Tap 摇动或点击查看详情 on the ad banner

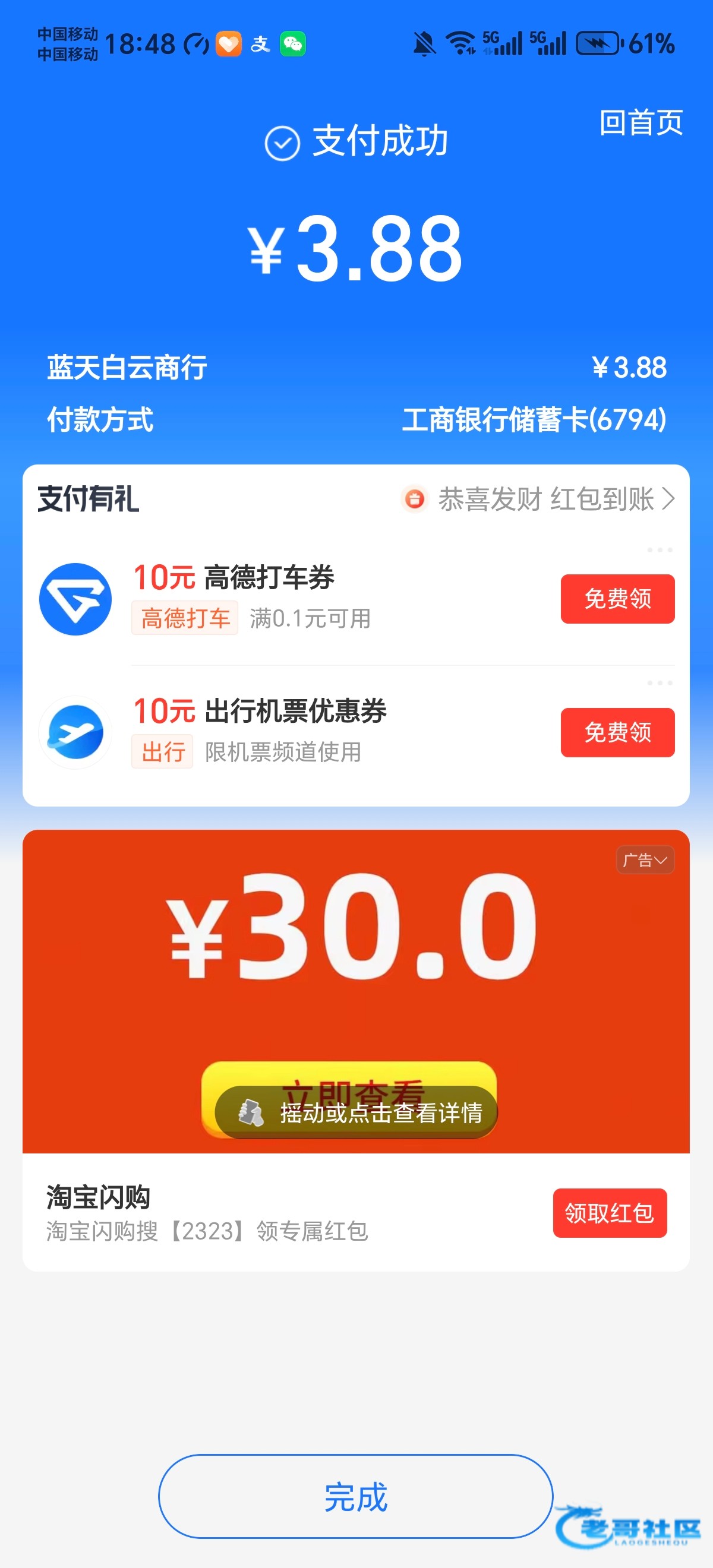coord(357,1112)
